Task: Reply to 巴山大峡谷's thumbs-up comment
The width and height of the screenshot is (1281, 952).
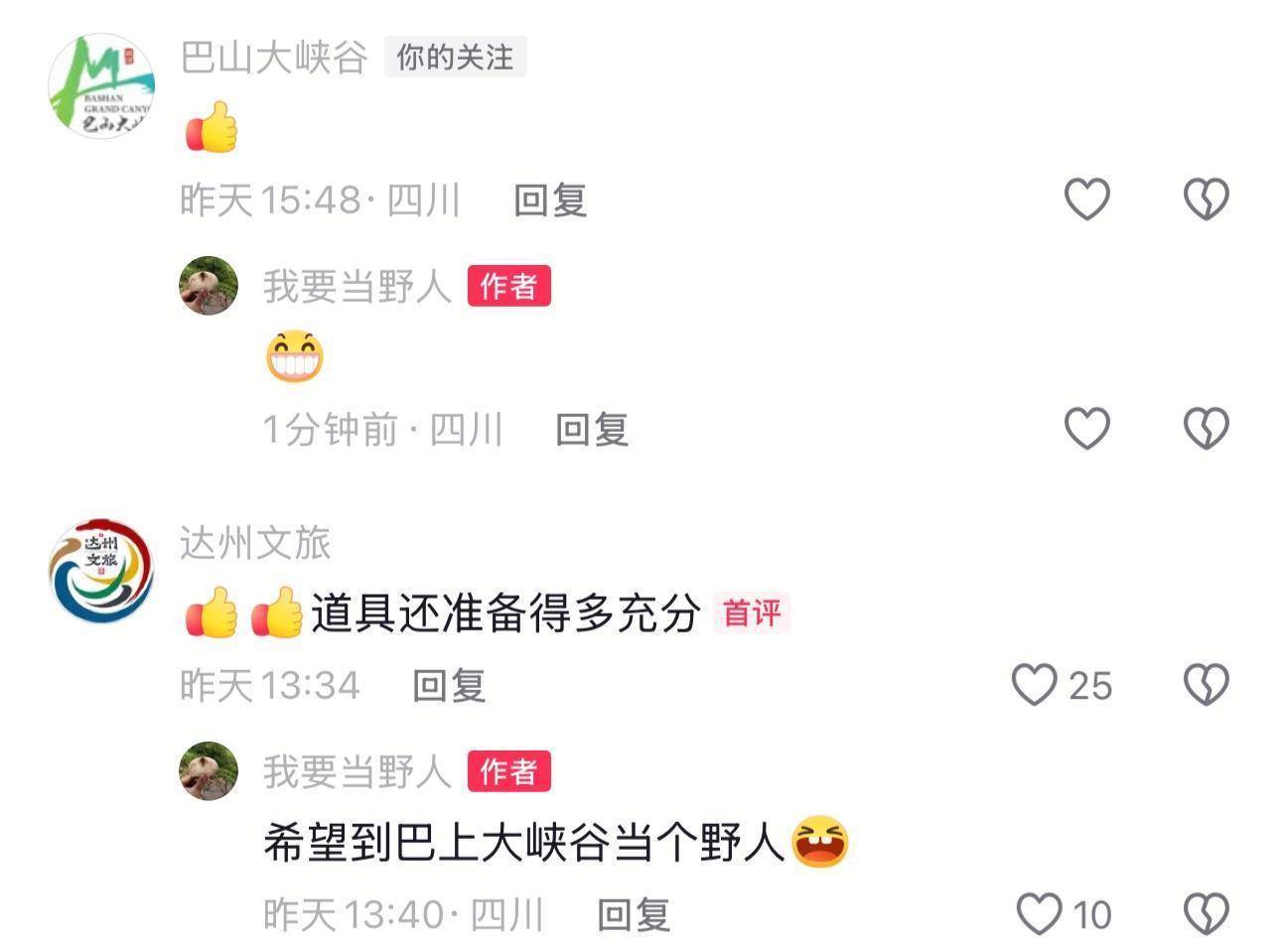Action: tap(550, 201)
